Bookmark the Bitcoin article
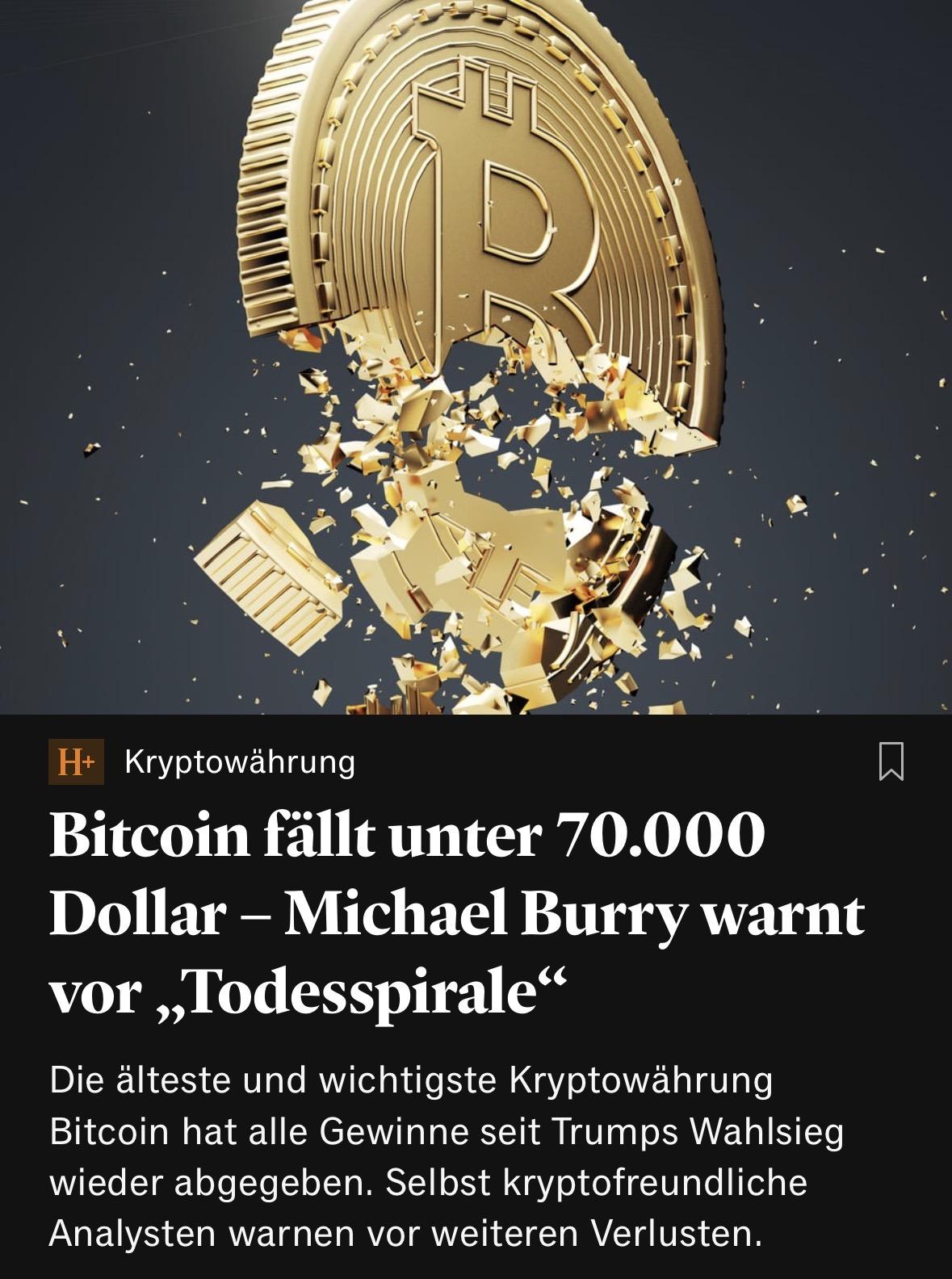952x1279 pixels. click(x=891, y=761)
